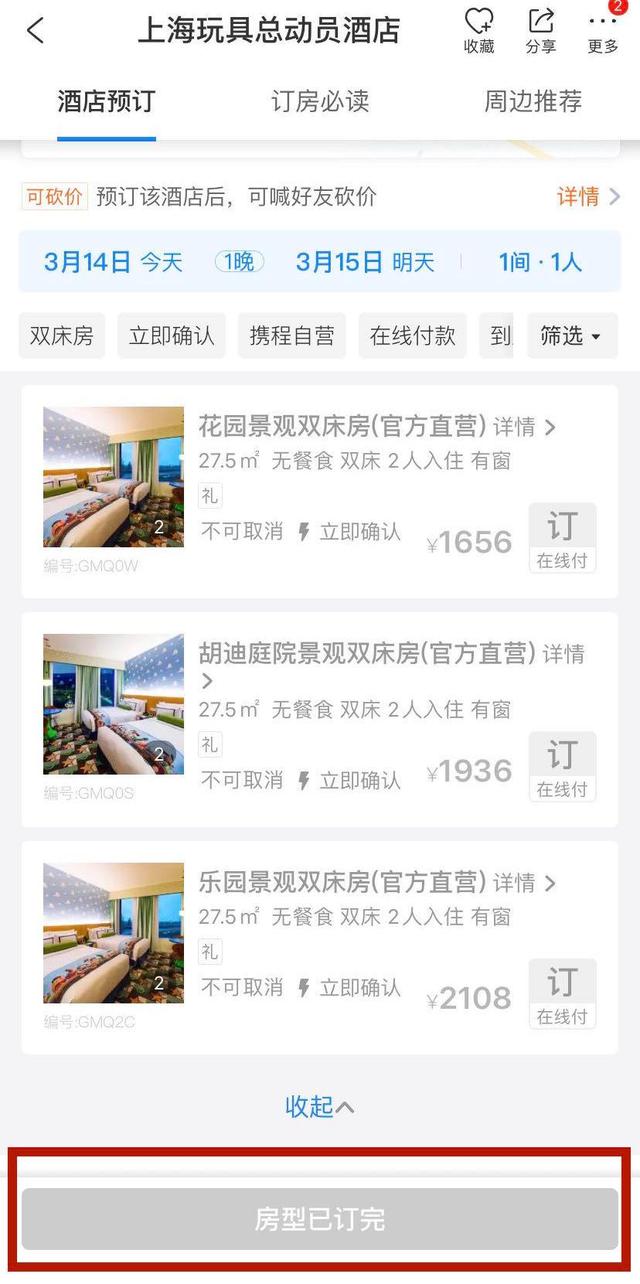
Task: Toggle the 双床房 filter chip
Action: tap(61, 336)
